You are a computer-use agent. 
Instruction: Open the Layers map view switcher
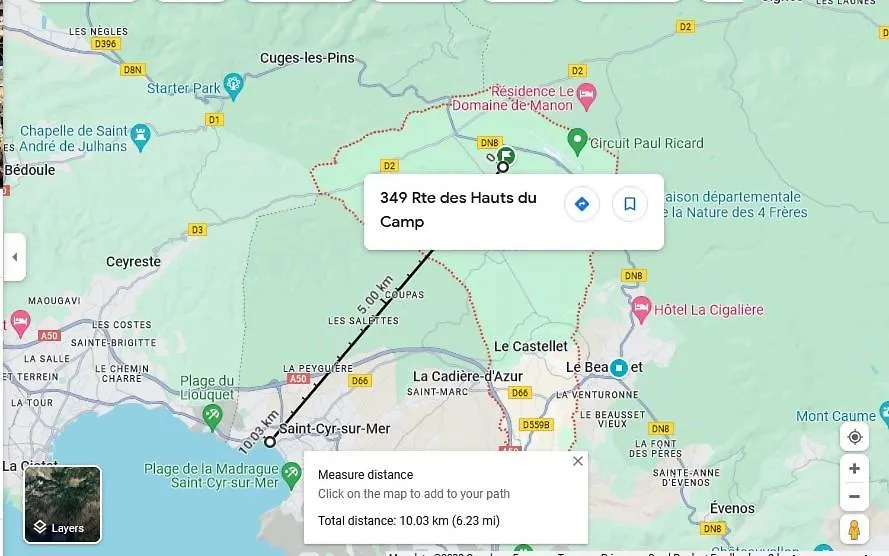(62, 504)
